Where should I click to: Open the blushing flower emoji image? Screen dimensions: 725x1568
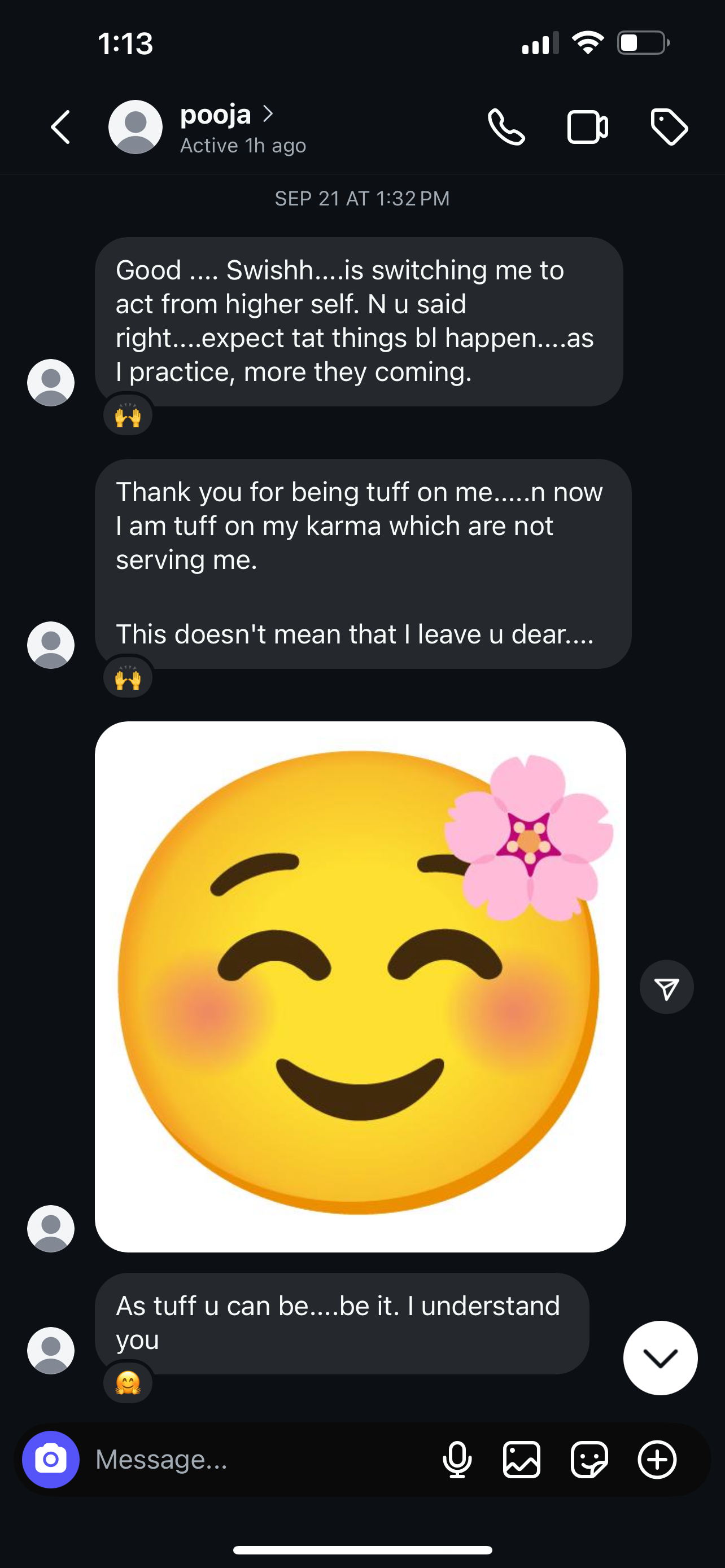tap(360, 986)
